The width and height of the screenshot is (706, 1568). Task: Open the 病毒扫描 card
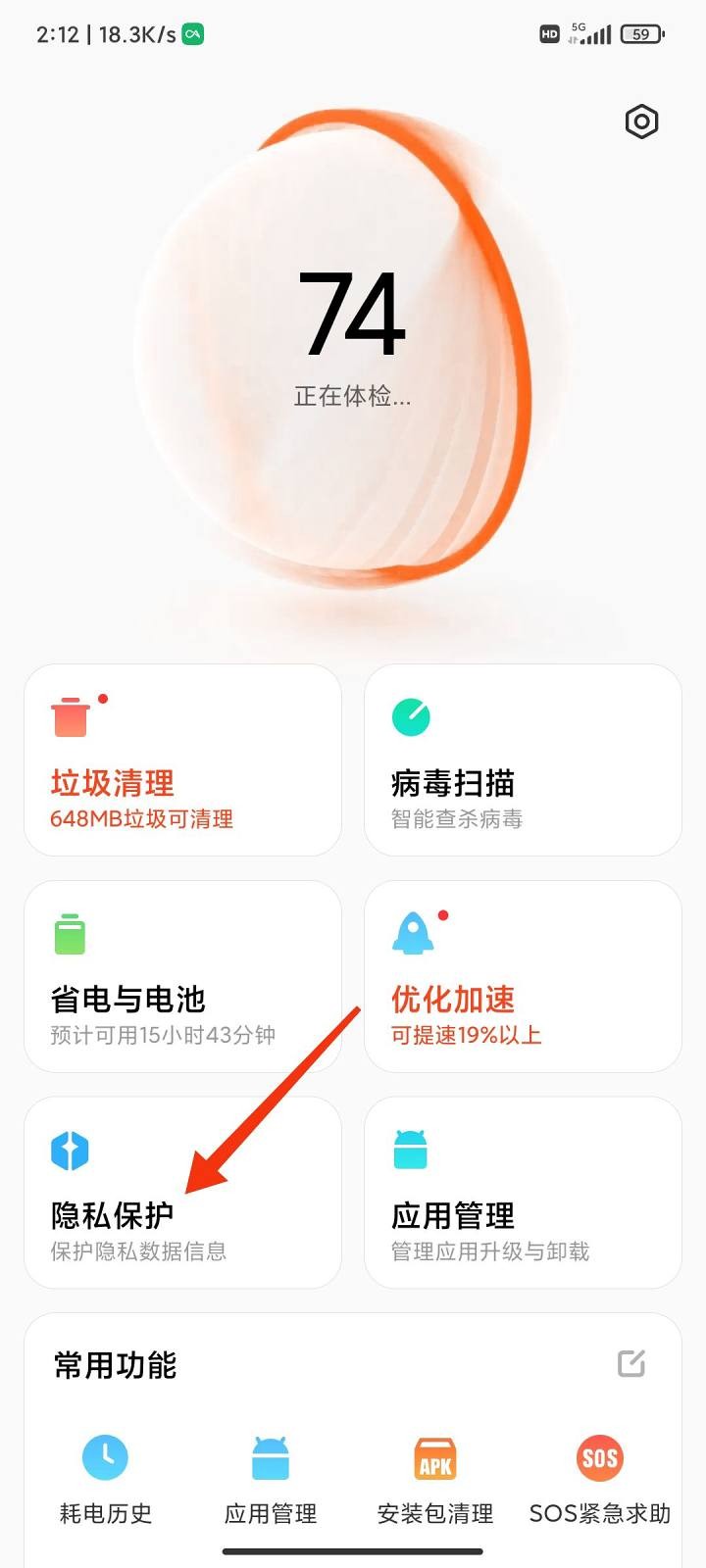[523, 760]
